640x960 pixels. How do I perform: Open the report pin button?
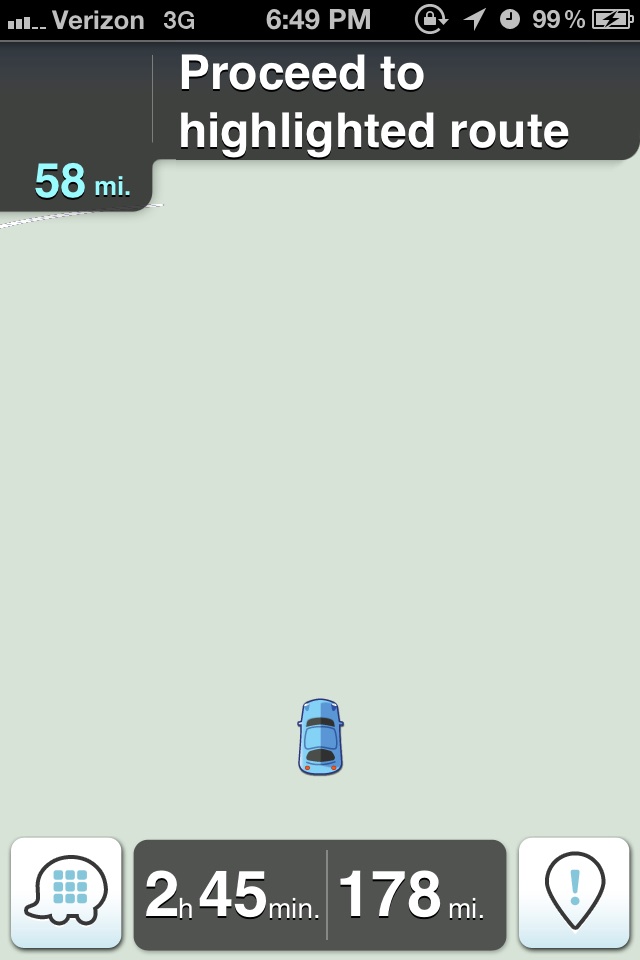574,893
